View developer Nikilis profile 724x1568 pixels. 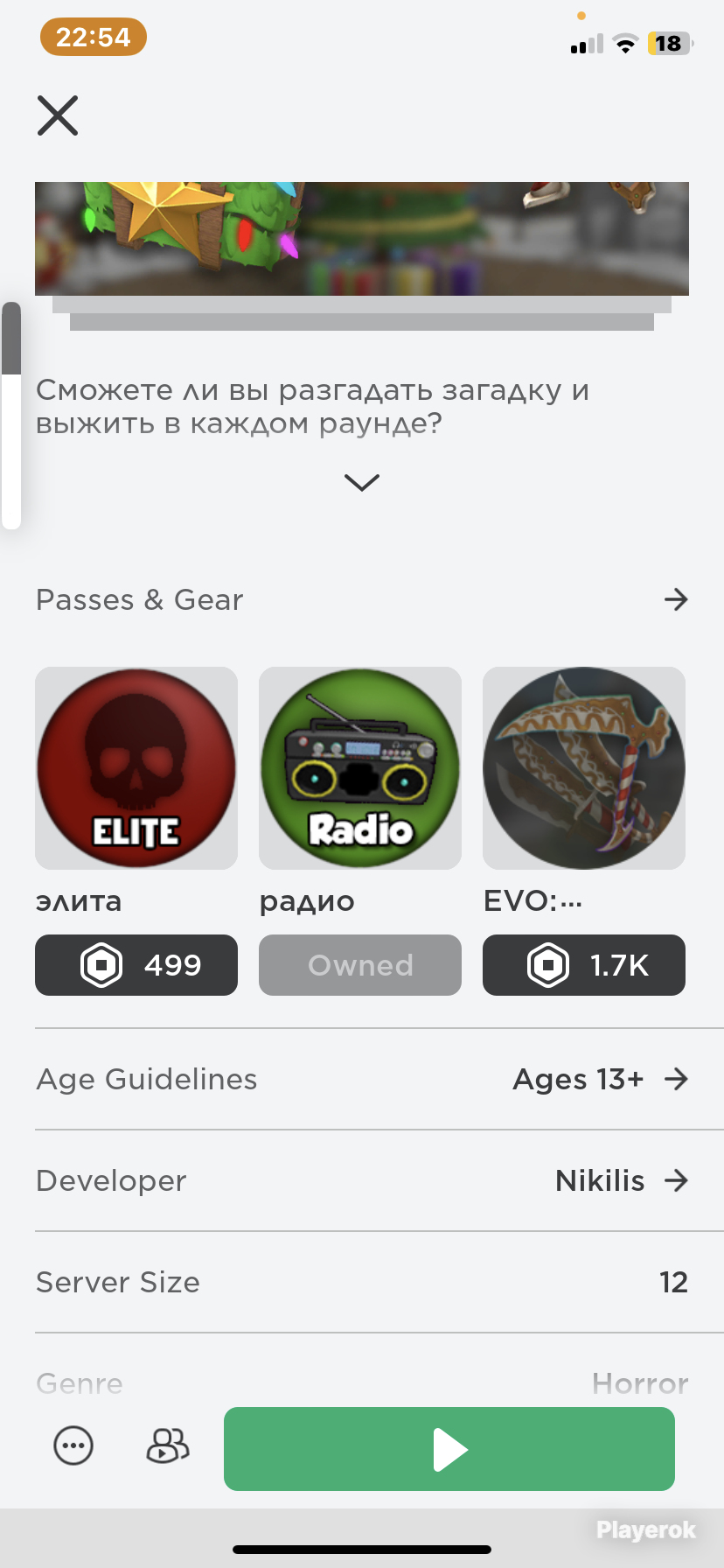pos(362,1180)
